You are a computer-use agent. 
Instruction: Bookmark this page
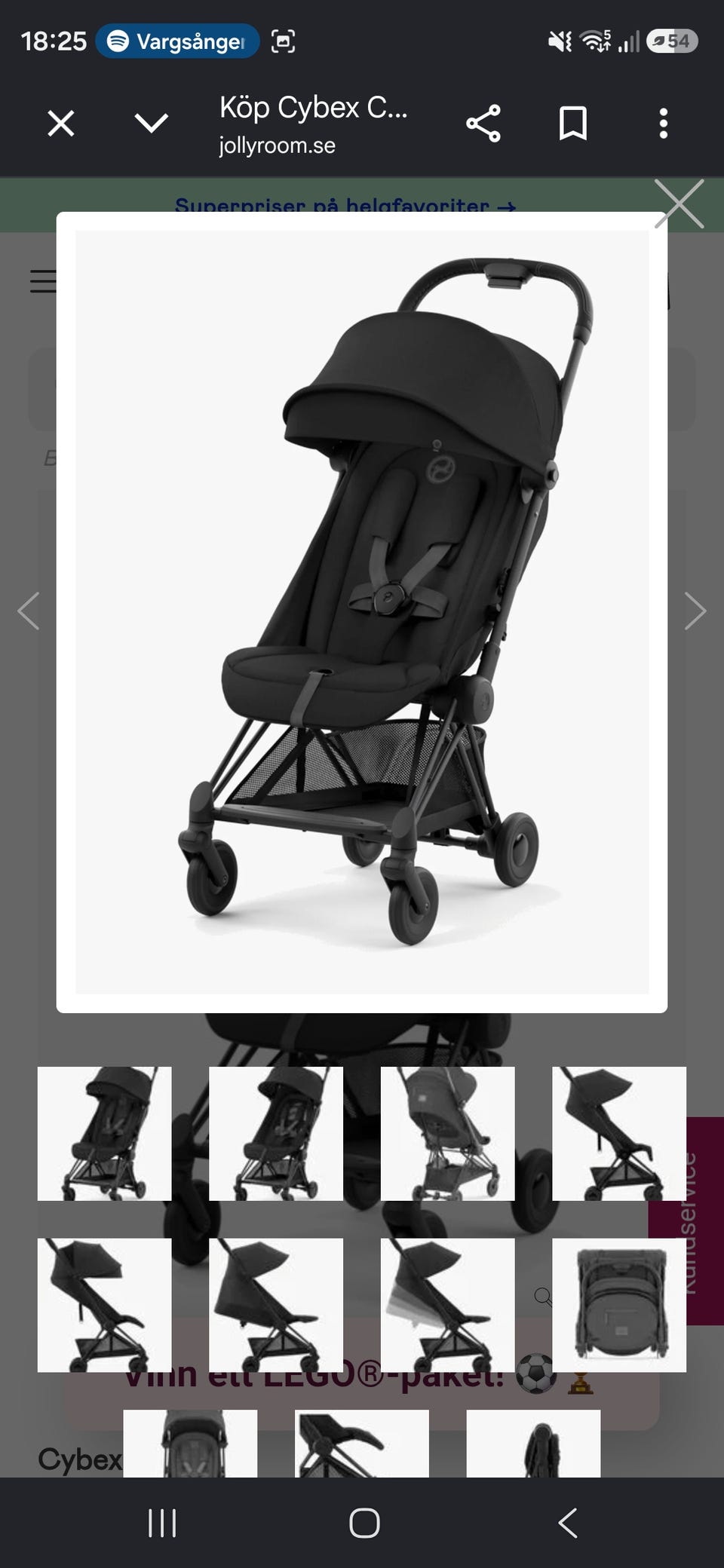[x=573, y=123]
